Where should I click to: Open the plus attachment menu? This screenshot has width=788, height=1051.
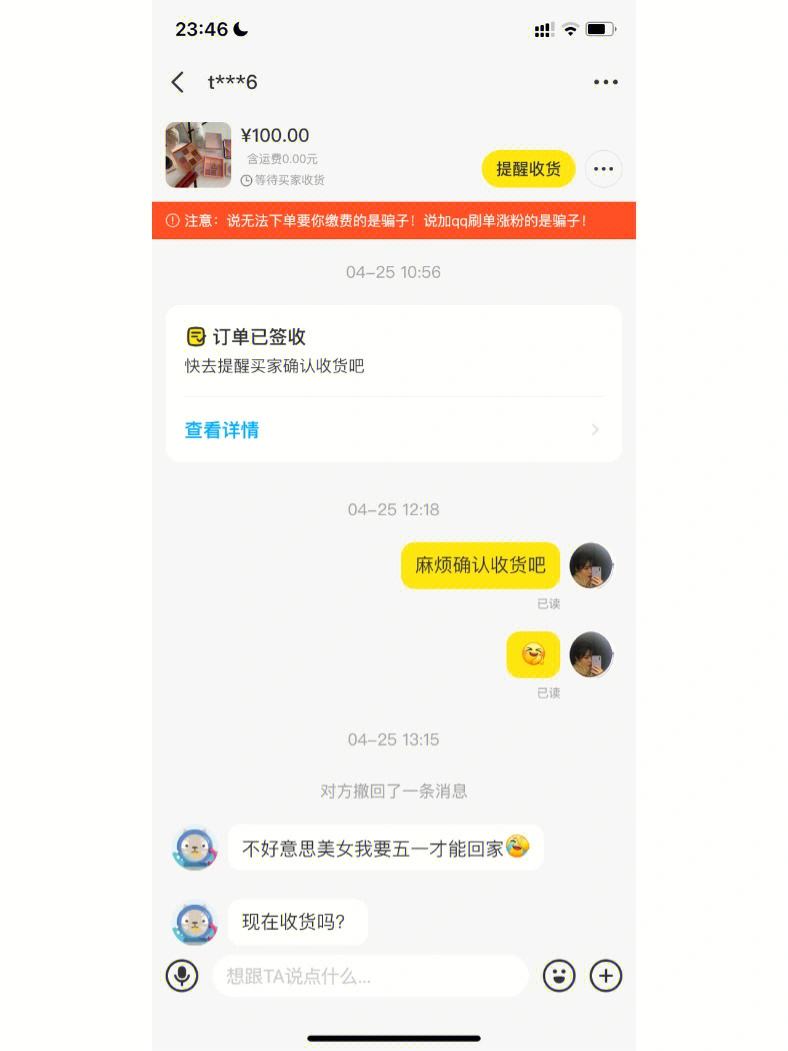click(x=606, y=975)
